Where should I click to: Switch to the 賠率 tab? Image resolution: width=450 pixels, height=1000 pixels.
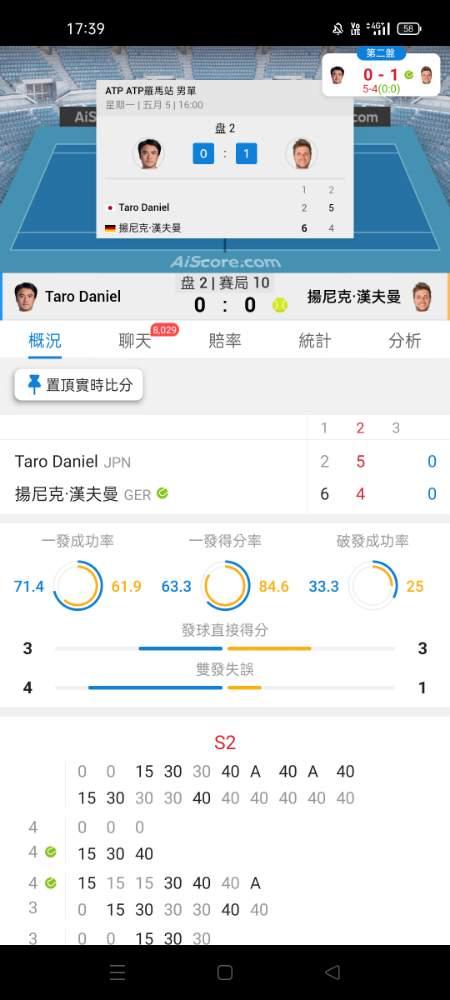coord(225,341)
